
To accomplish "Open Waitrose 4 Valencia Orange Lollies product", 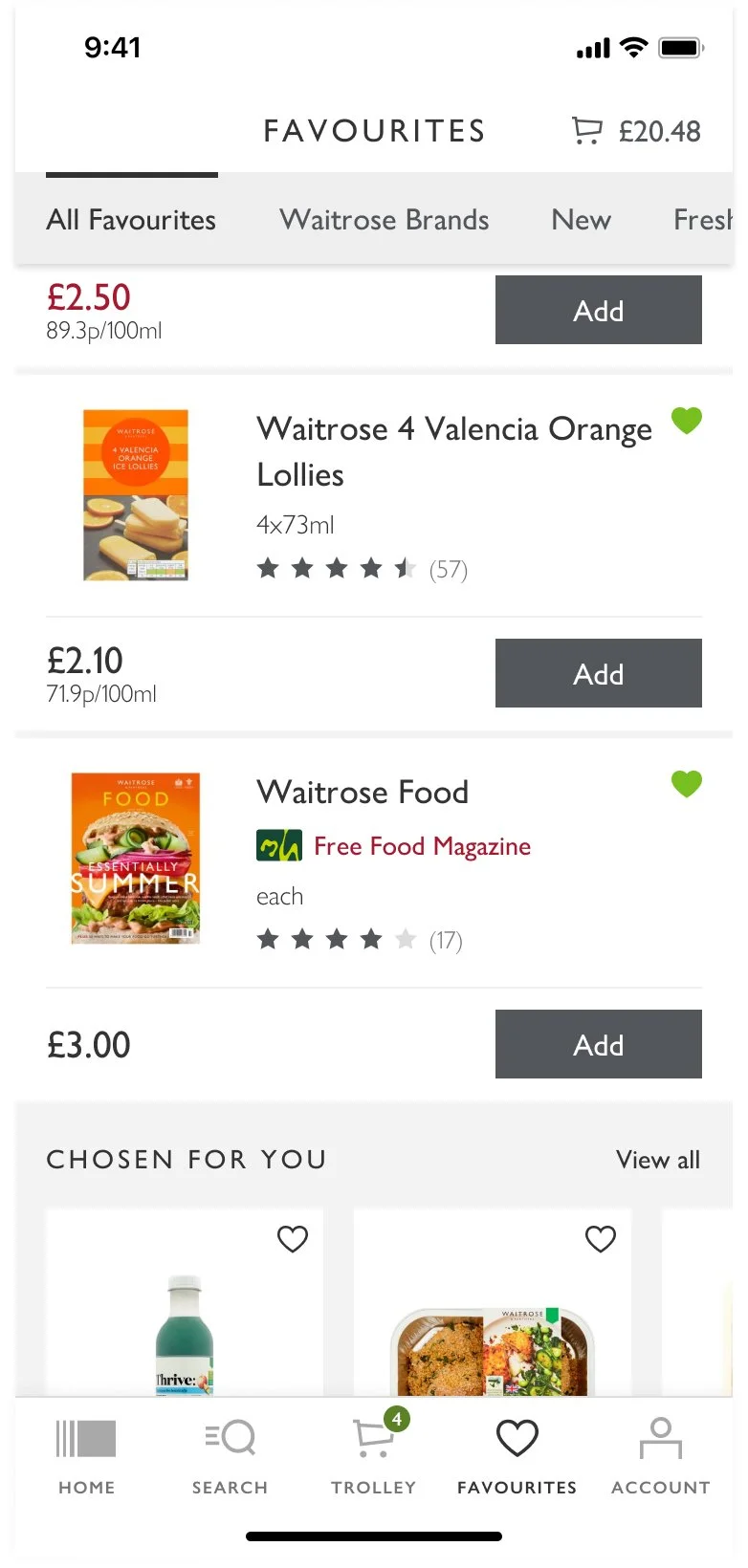I will pos(454,451).
